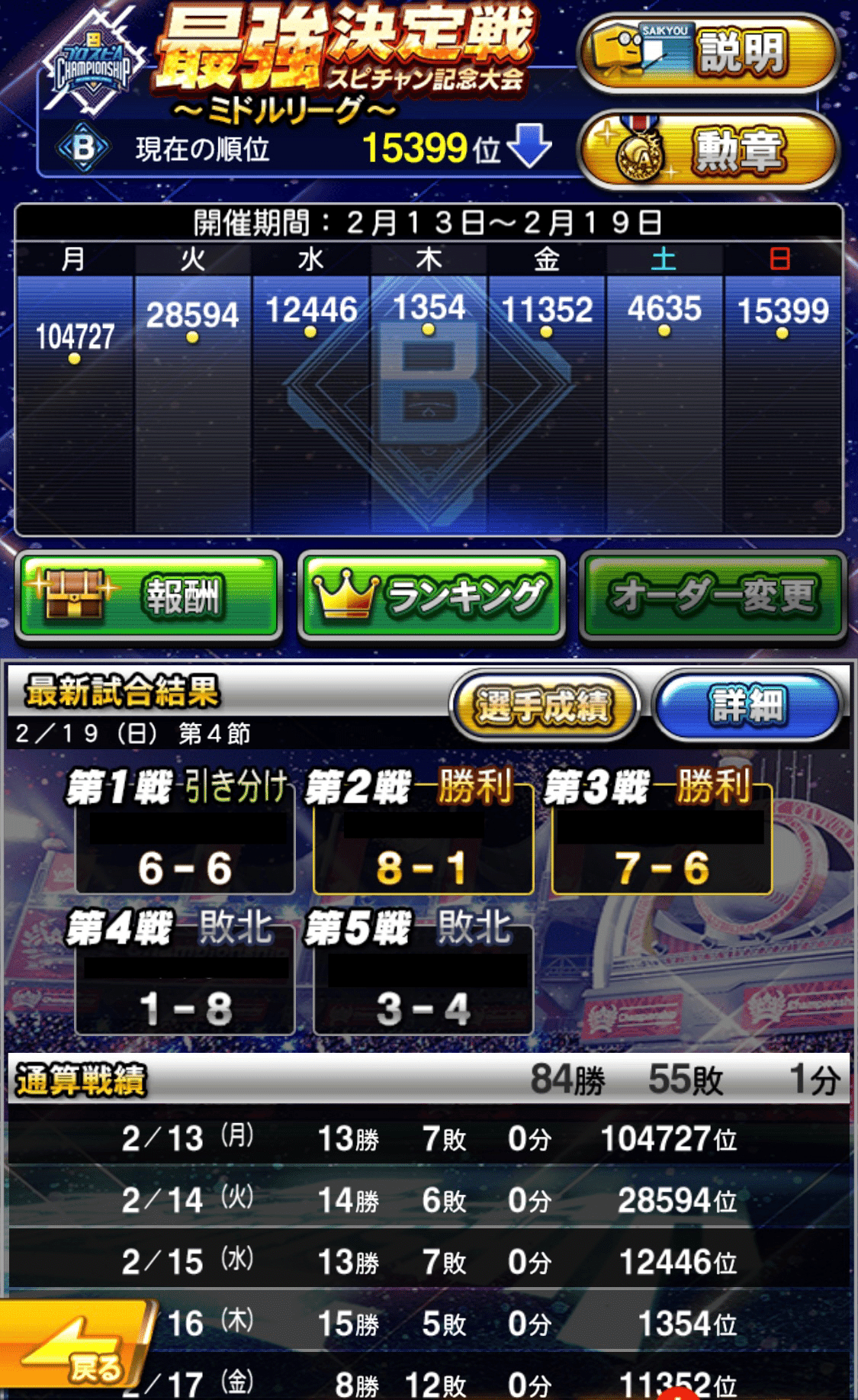858x1400 pixels.
Task: View 選手成績 player stats
Action: (545, 705)
